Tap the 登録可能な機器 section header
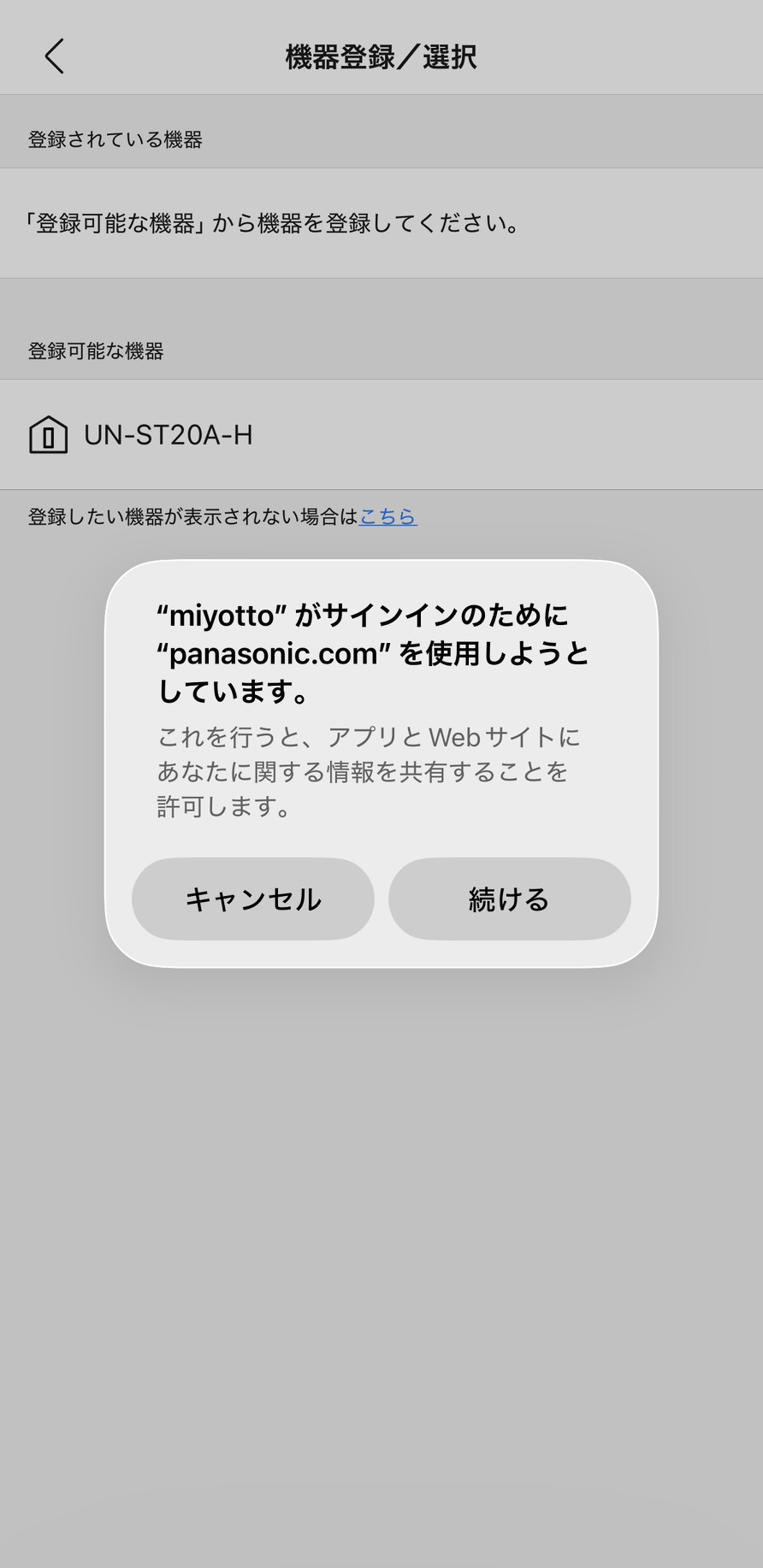The image size is (763, 1568). [x=98, y=350]
